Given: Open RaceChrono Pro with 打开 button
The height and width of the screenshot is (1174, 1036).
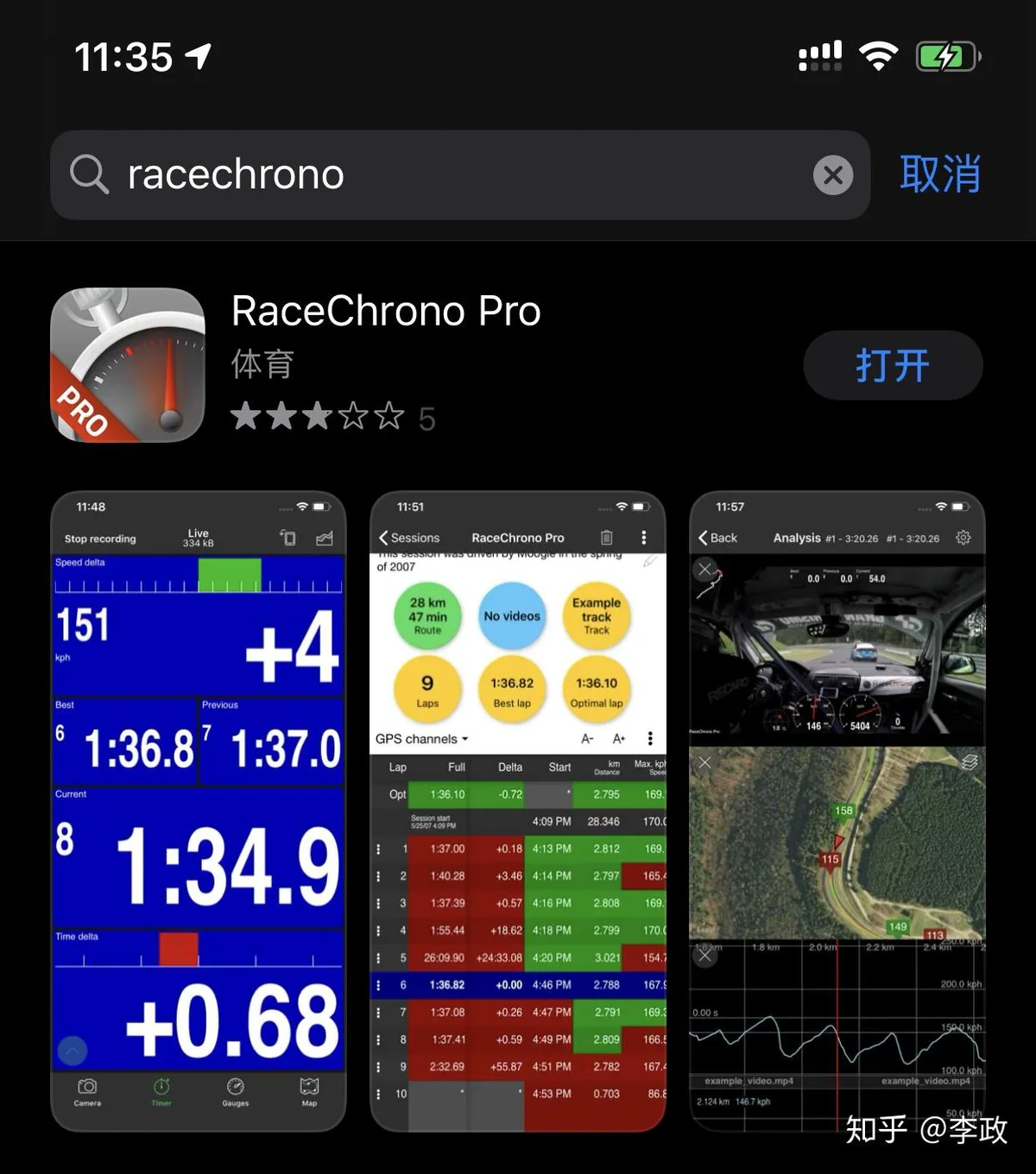Looking at the screenshot, I should tap(892, 365).
